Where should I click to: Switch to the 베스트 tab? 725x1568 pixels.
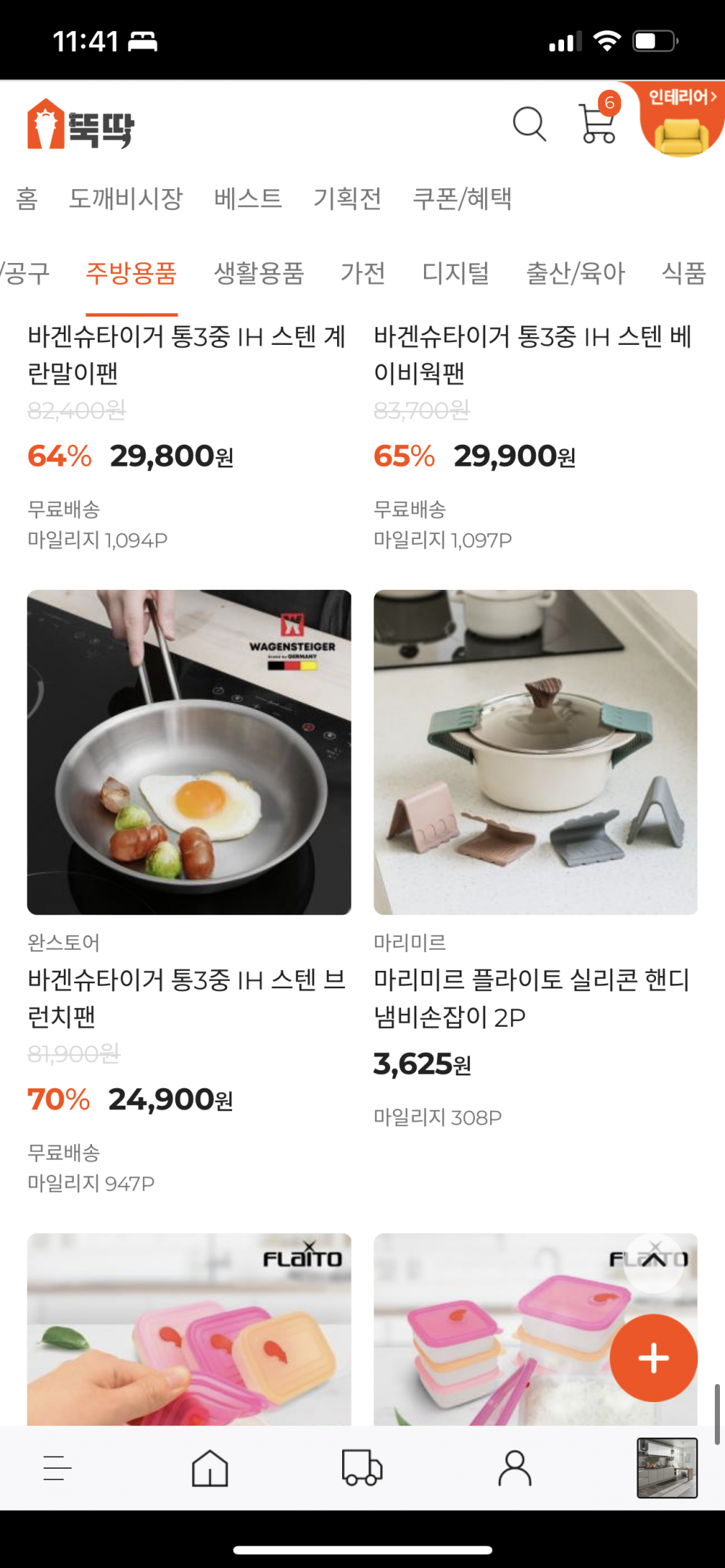click(248, 199)
